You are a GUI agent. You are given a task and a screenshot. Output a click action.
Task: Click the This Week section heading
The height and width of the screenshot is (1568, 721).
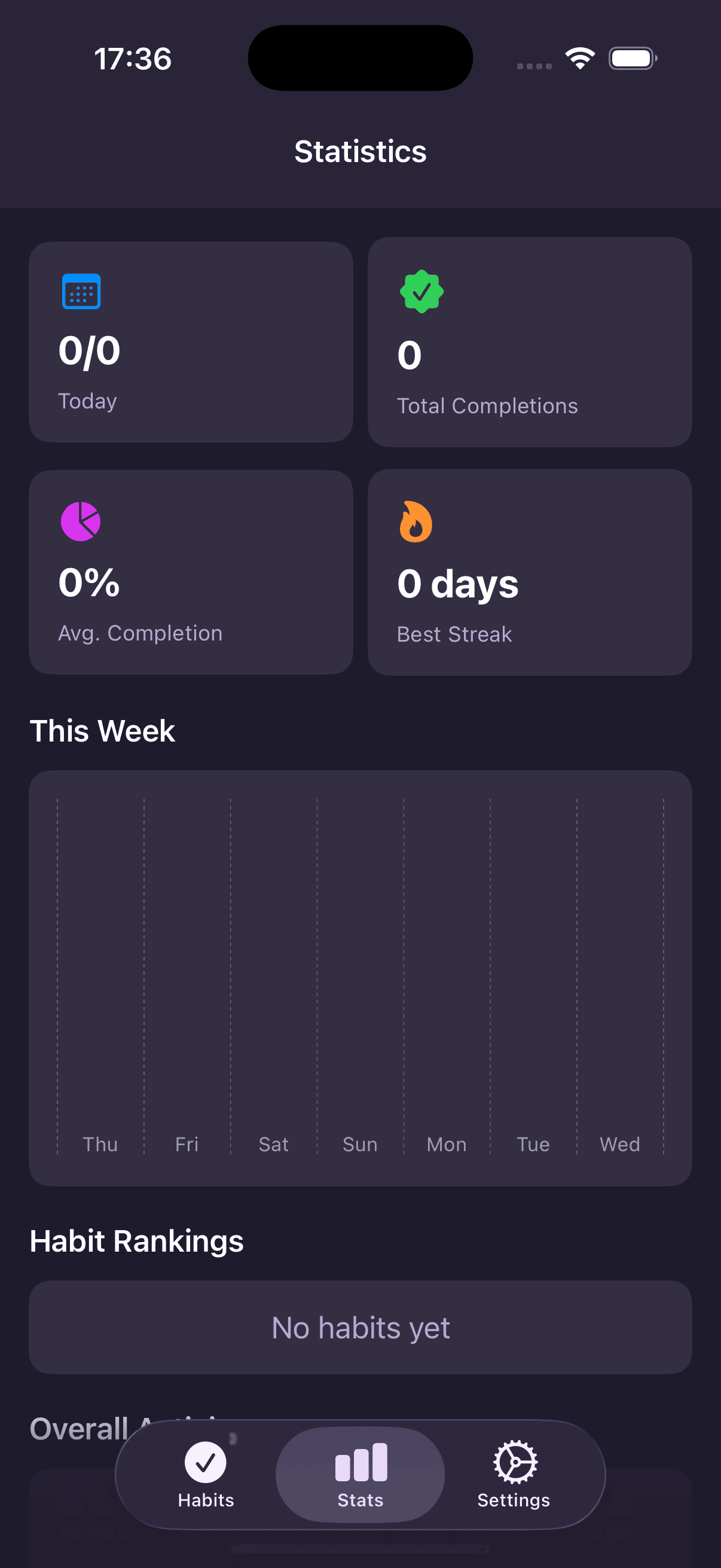coord(102,730)
